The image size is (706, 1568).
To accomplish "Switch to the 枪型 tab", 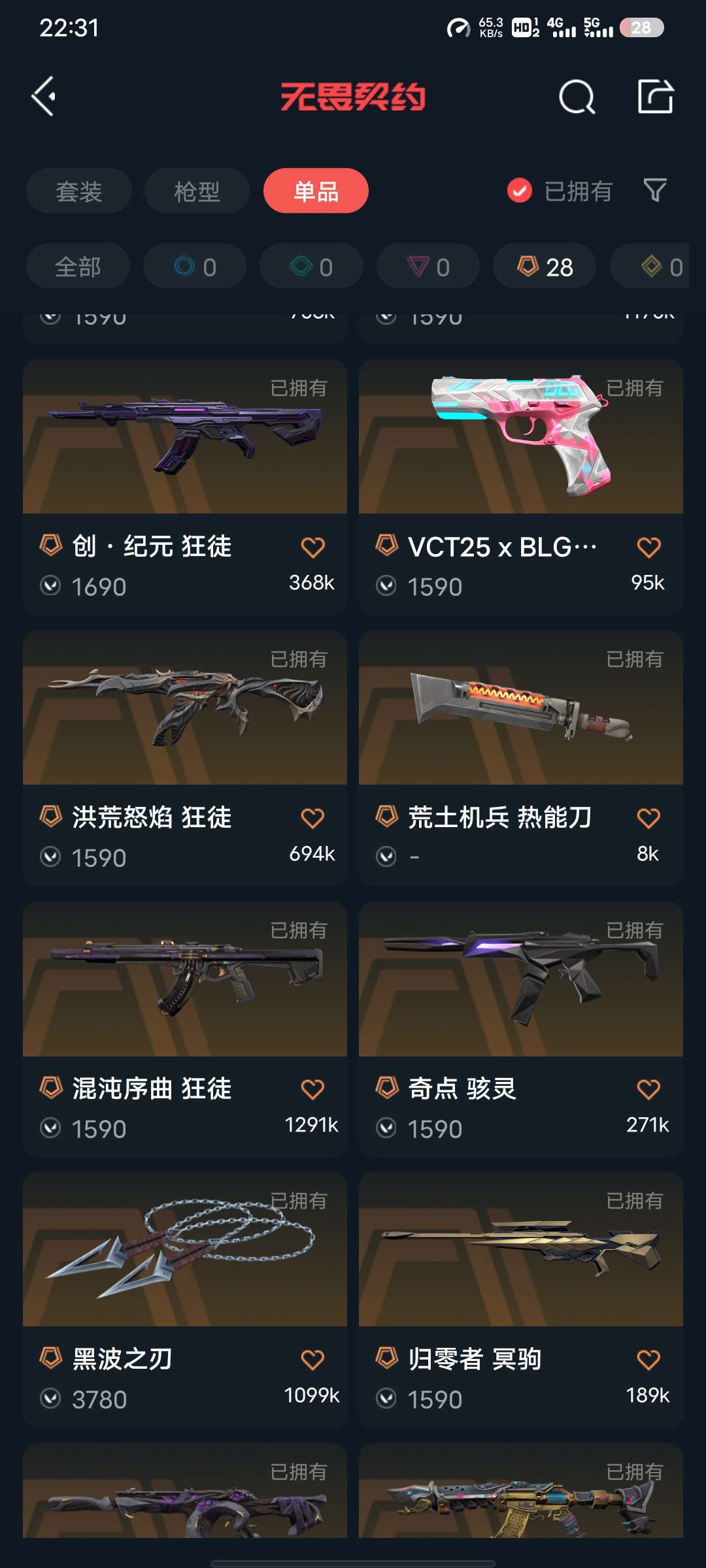I will [197, 191].
